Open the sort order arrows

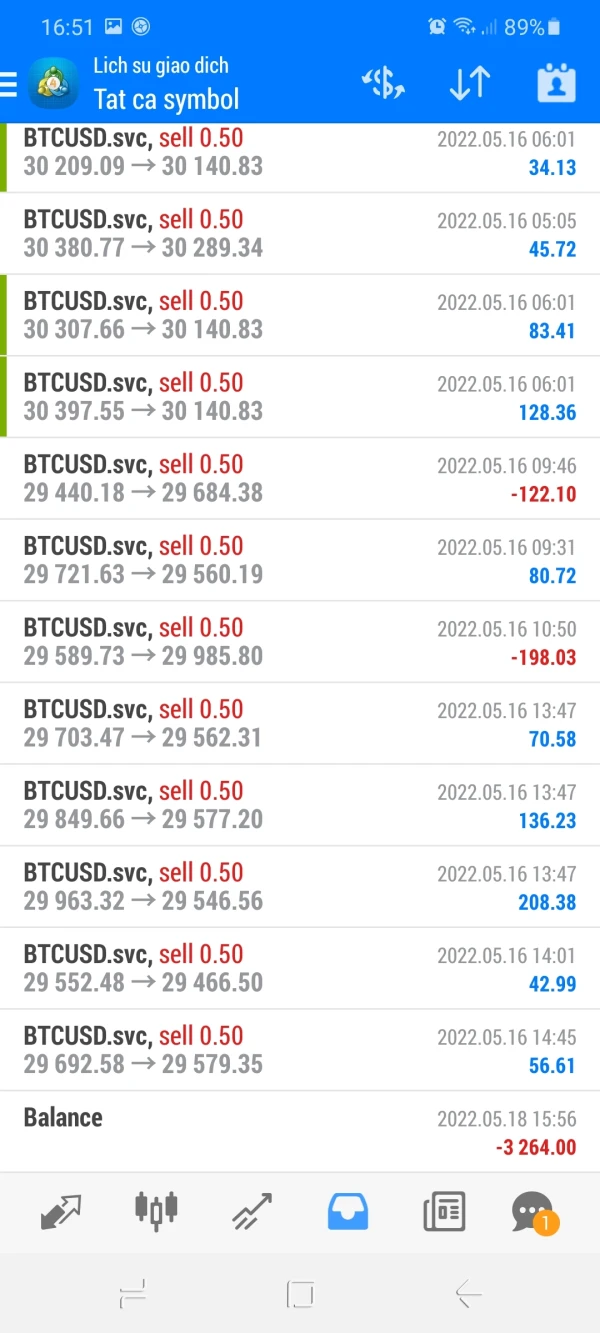469,84
